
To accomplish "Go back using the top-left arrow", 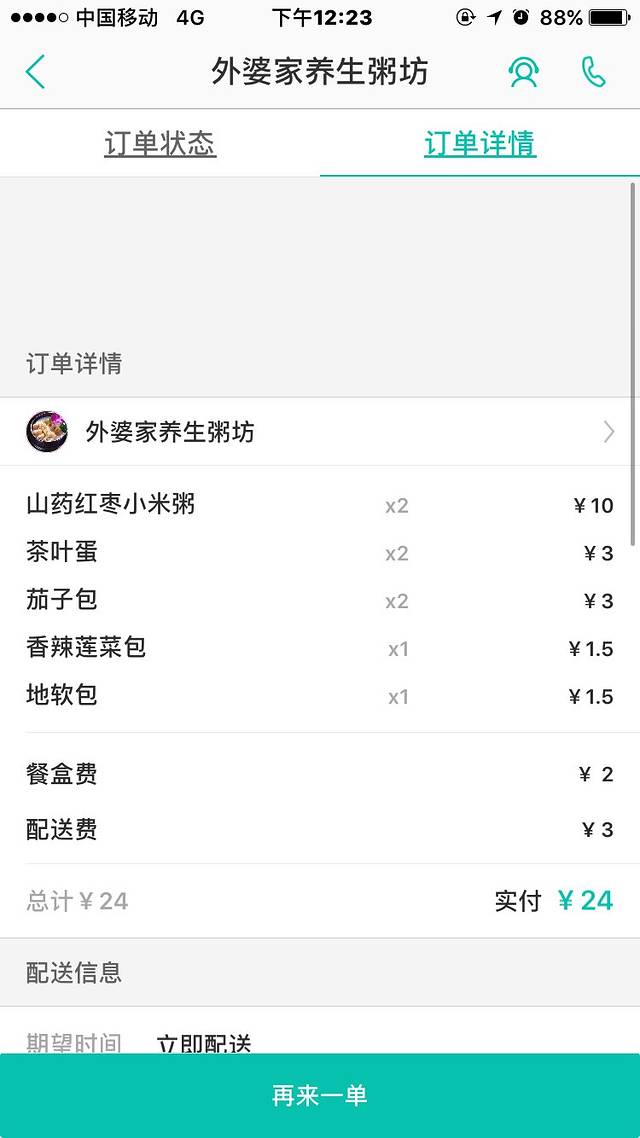I will pyautogui.click(x=35, y=72).
